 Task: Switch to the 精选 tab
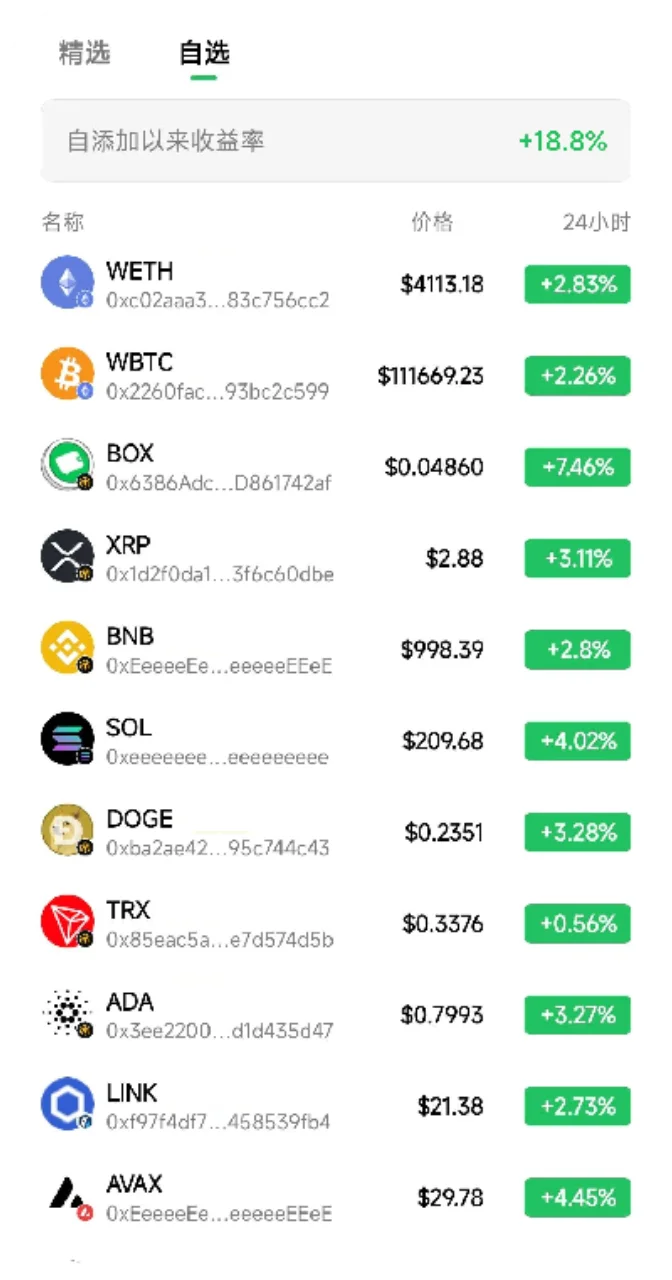(84, 53)
